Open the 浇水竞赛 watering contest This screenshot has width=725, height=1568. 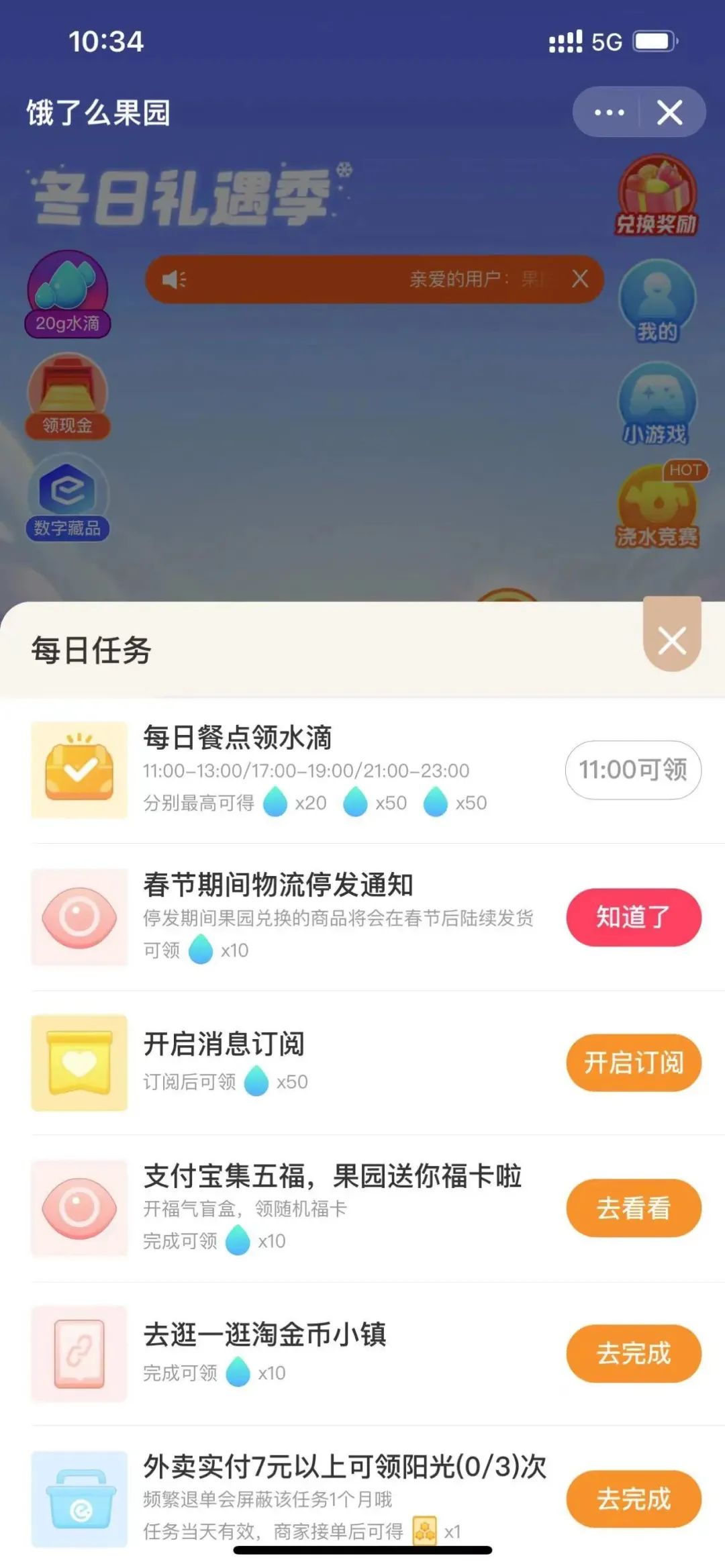[x=657, y=507]
